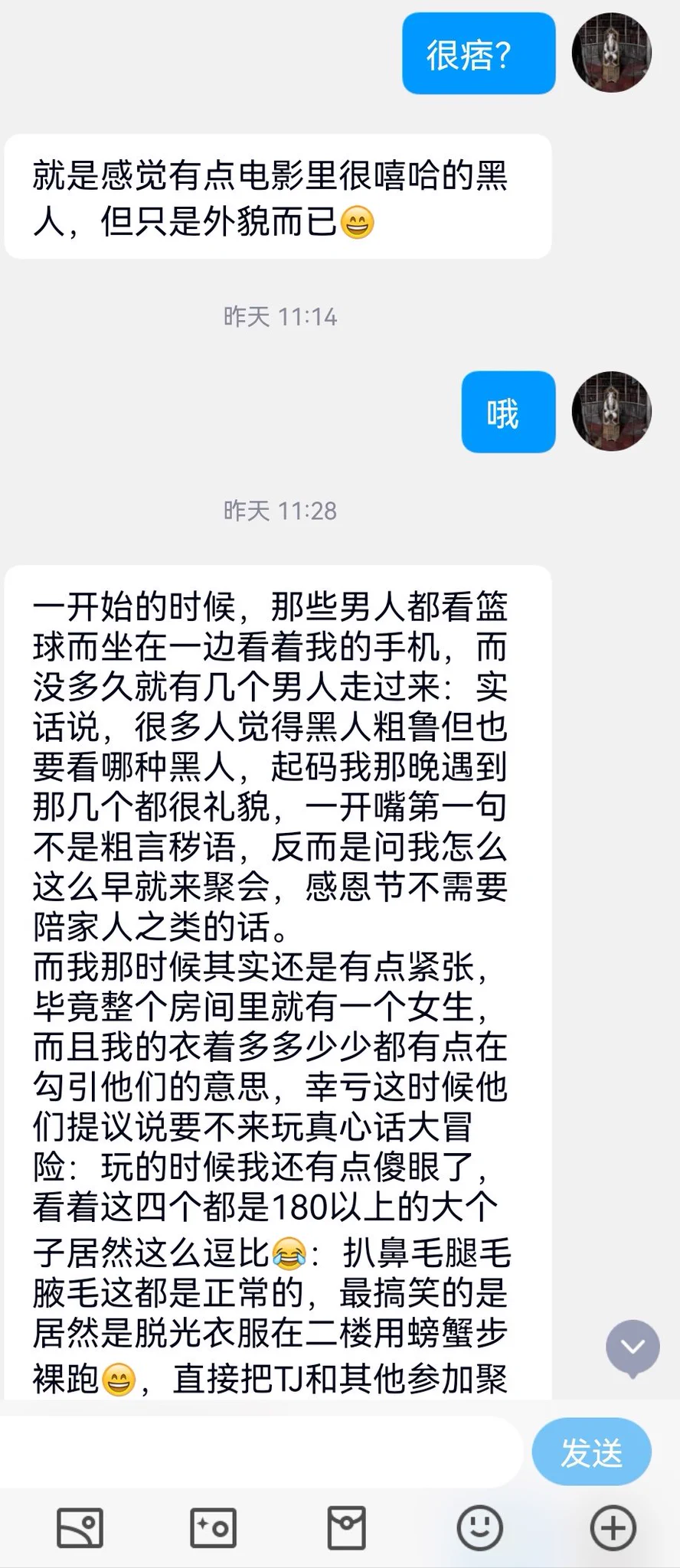Tap the 发送 send button
Viewport: 680px width, 1568px height.
coord(591,1452)
